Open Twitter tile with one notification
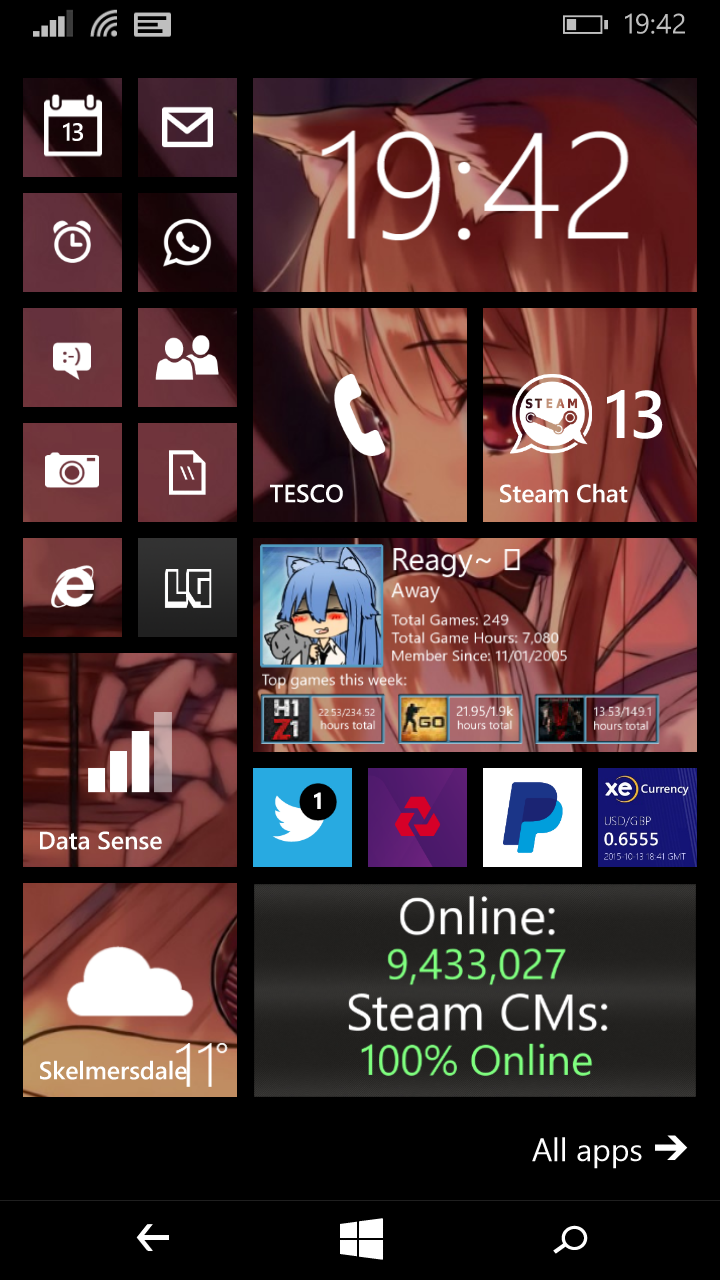The width and height of the screenshot is (720, 1280). (302, 817)
